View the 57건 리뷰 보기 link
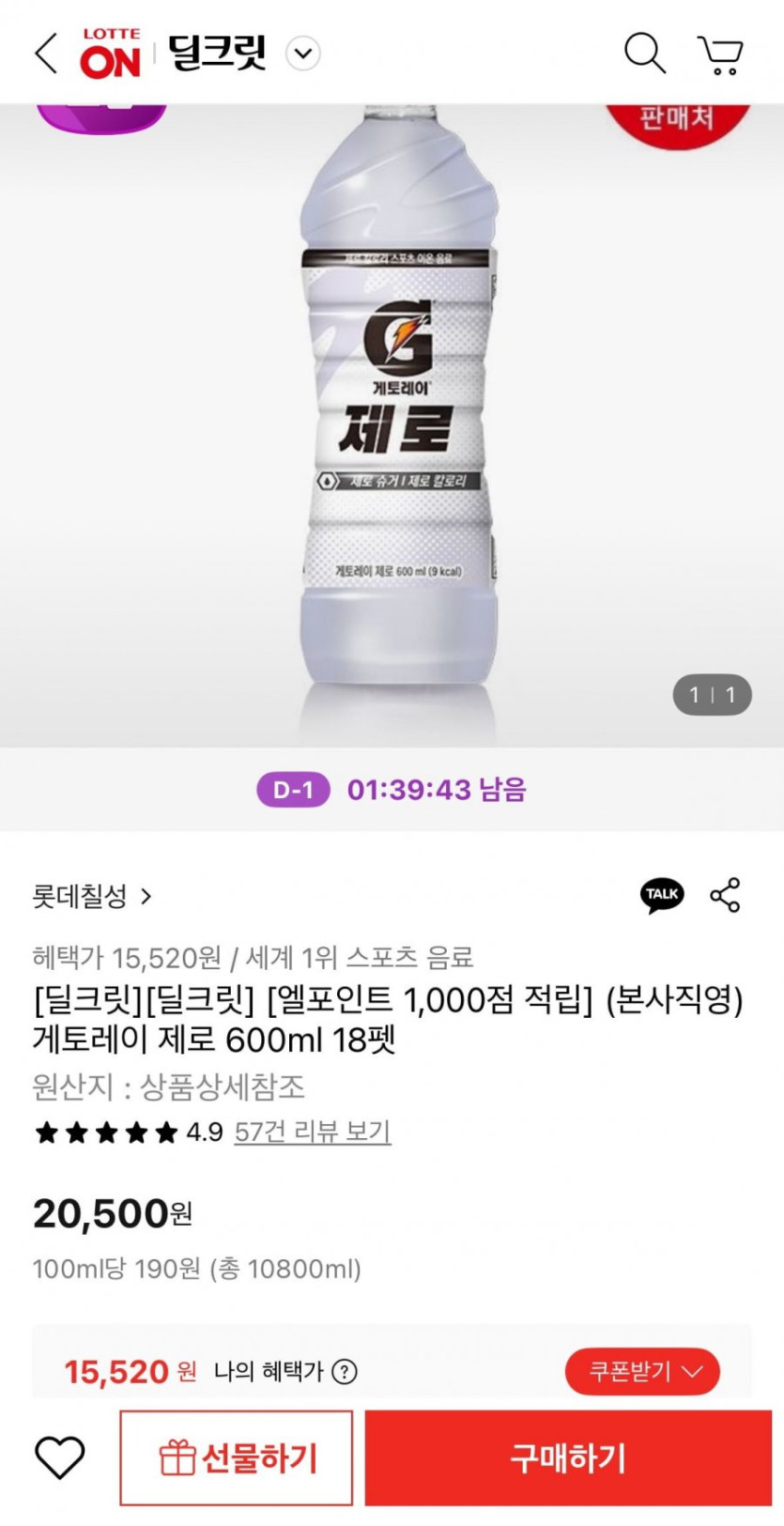The image size is (784, 1526). click(x=312, y=1132)
